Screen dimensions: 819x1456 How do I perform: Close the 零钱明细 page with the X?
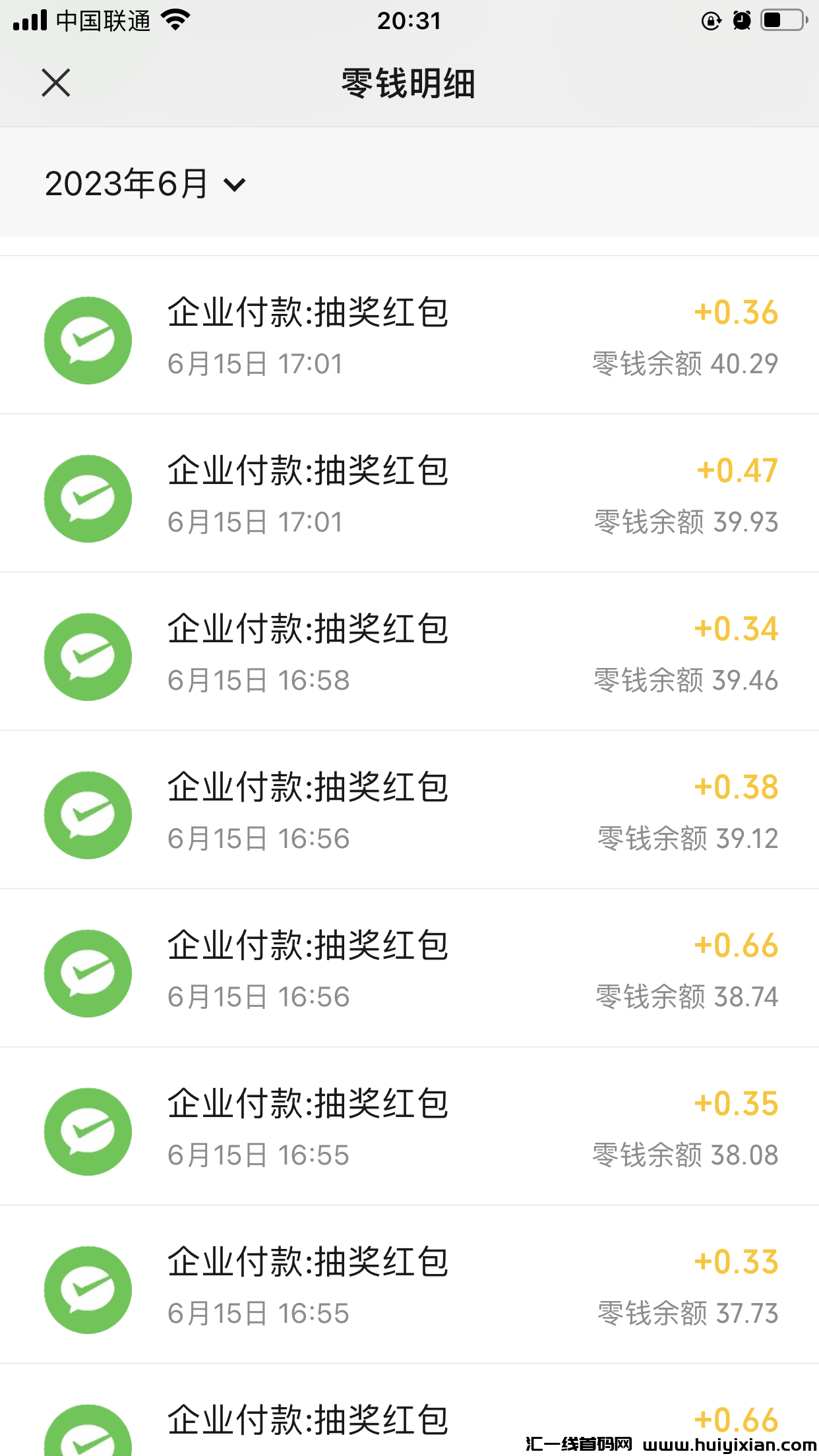(55, 83)
